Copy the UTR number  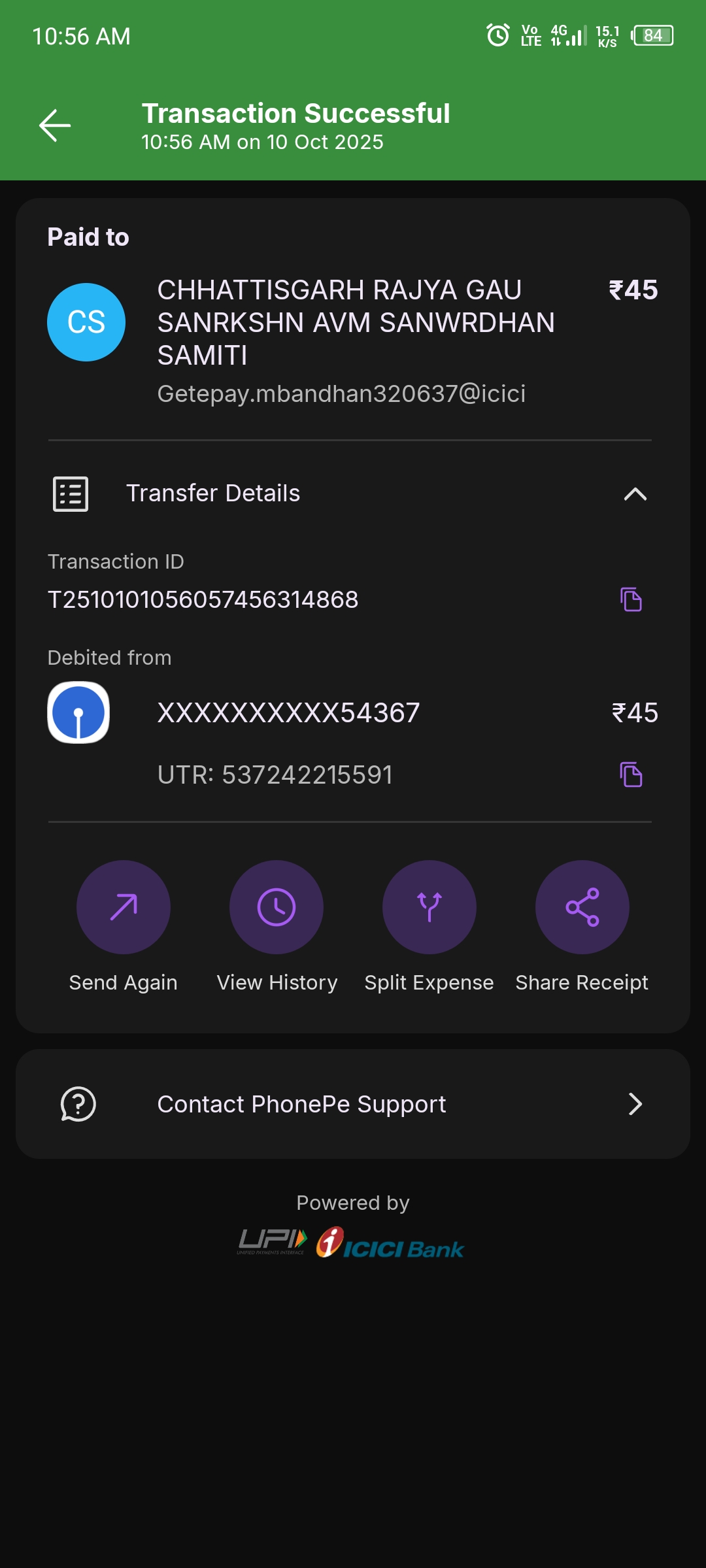[631, 775]
